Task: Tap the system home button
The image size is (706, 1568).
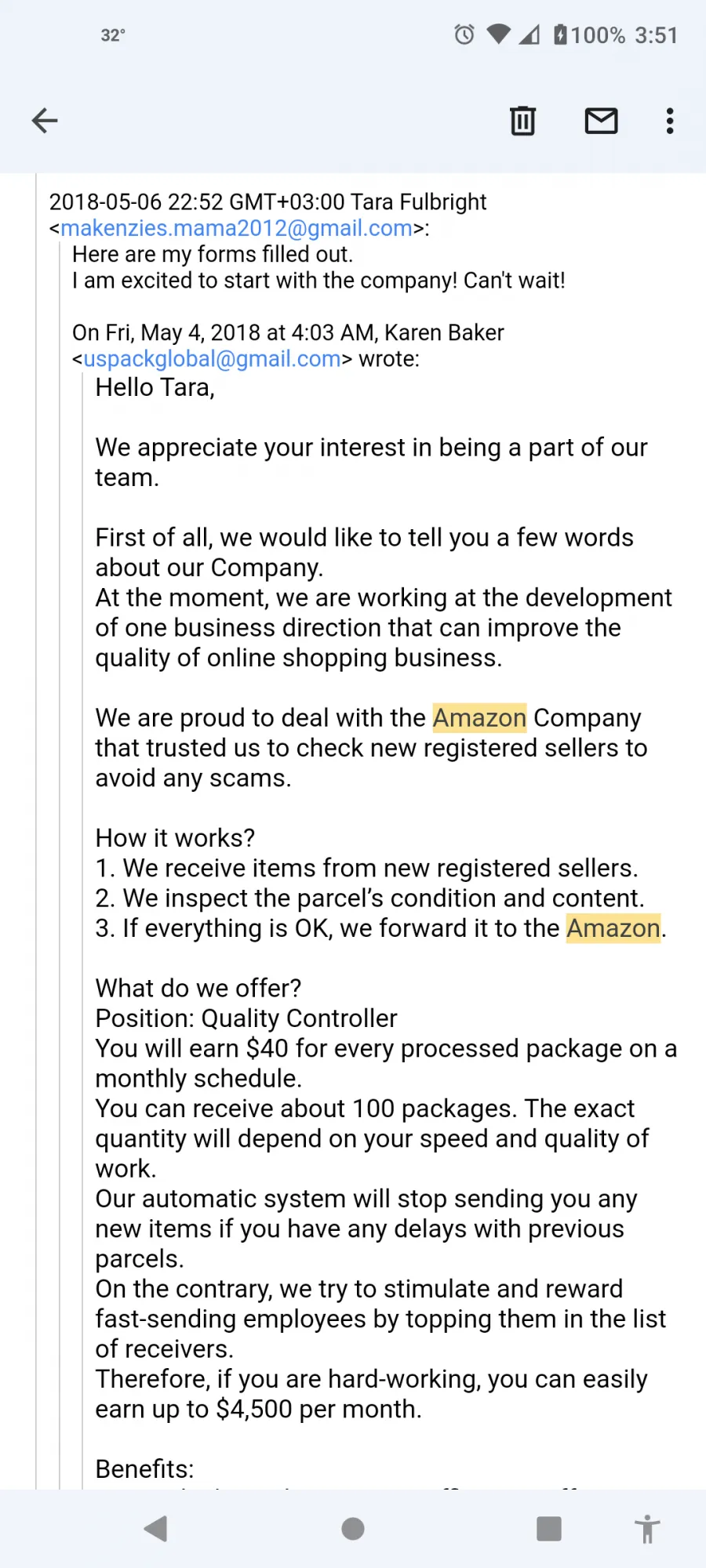Action: point(353,1529)
